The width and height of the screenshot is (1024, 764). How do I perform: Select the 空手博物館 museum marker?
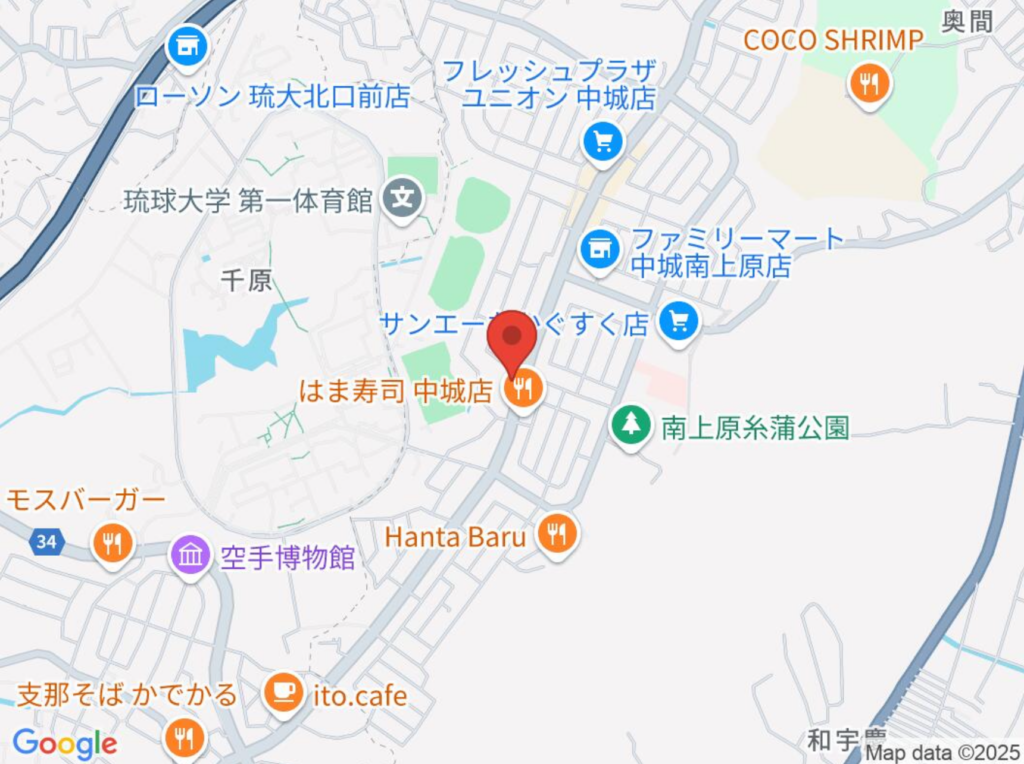pos(190,555)
